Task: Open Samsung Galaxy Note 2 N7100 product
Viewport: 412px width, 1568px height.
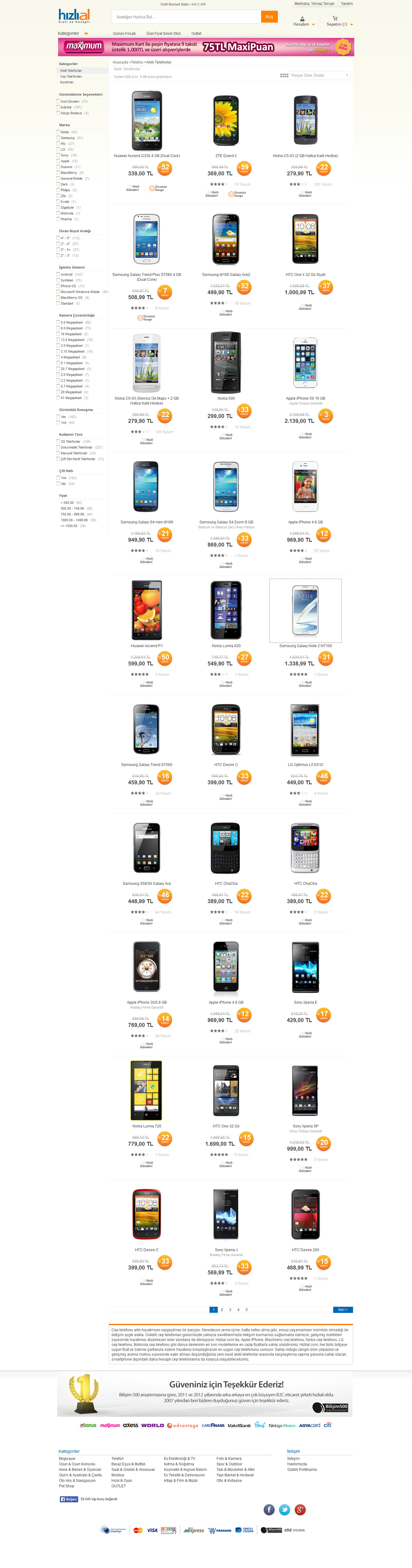Action: click(305, 610)
